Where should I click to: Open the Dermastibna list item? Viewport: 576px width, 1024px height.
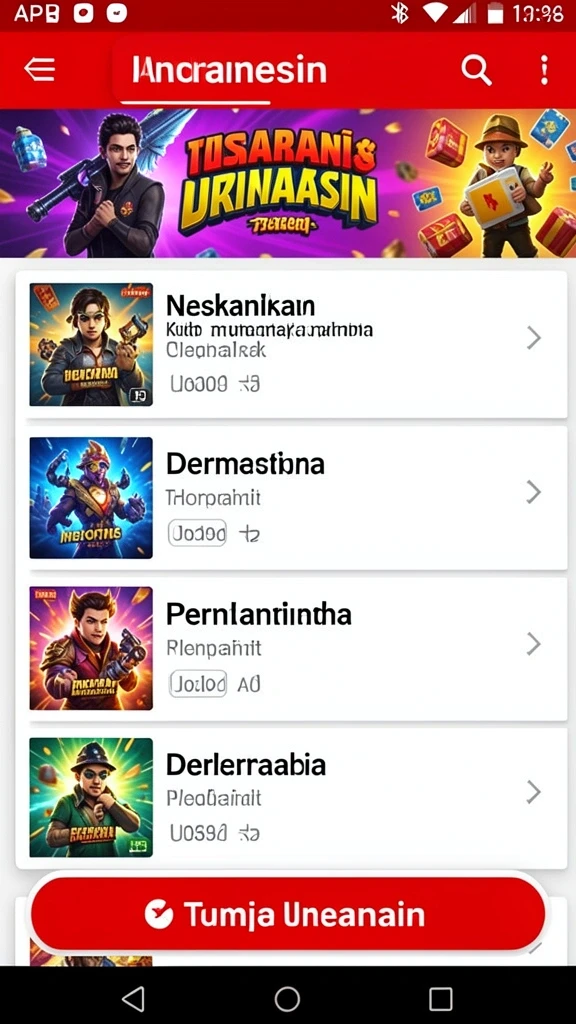point(291,498)
